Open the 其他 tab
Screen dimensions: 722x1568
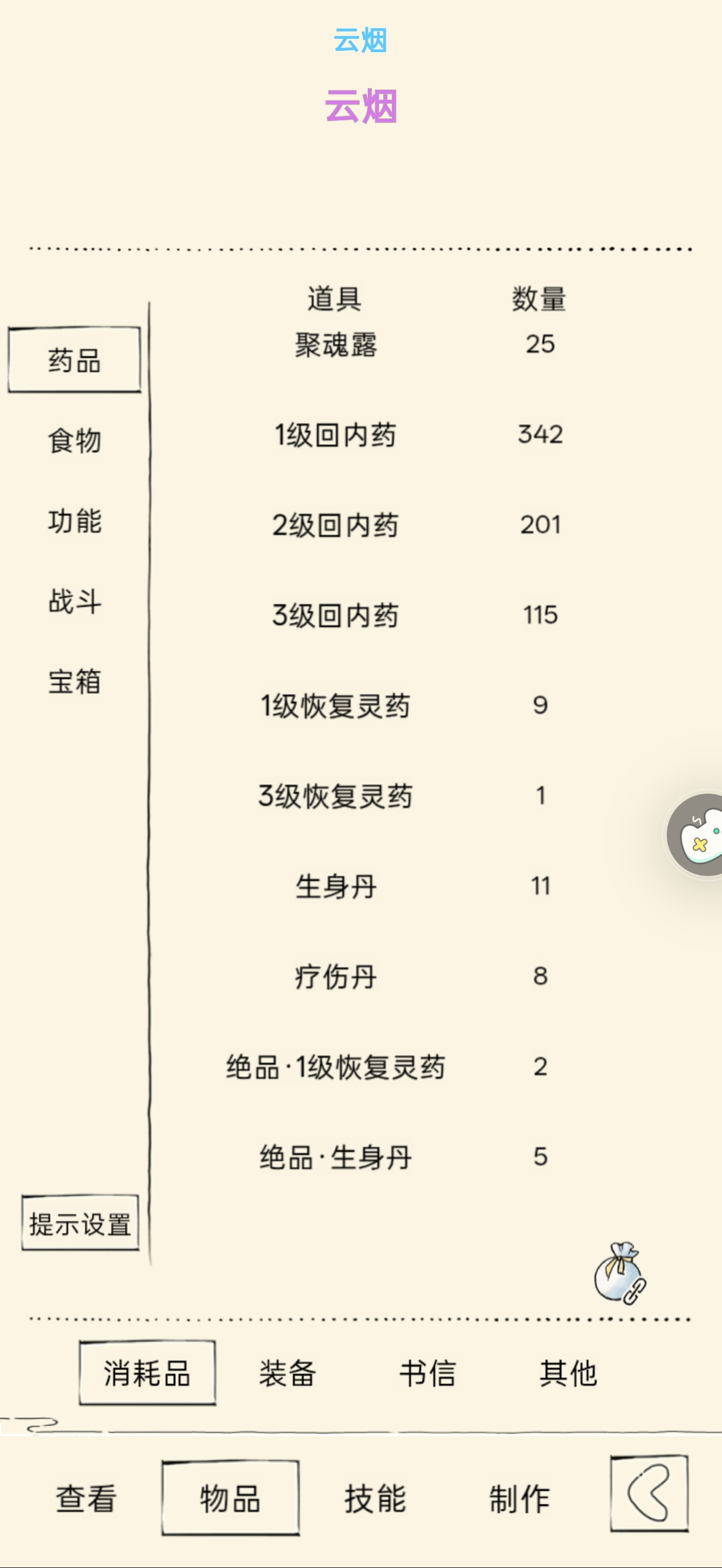(568, 1373)
